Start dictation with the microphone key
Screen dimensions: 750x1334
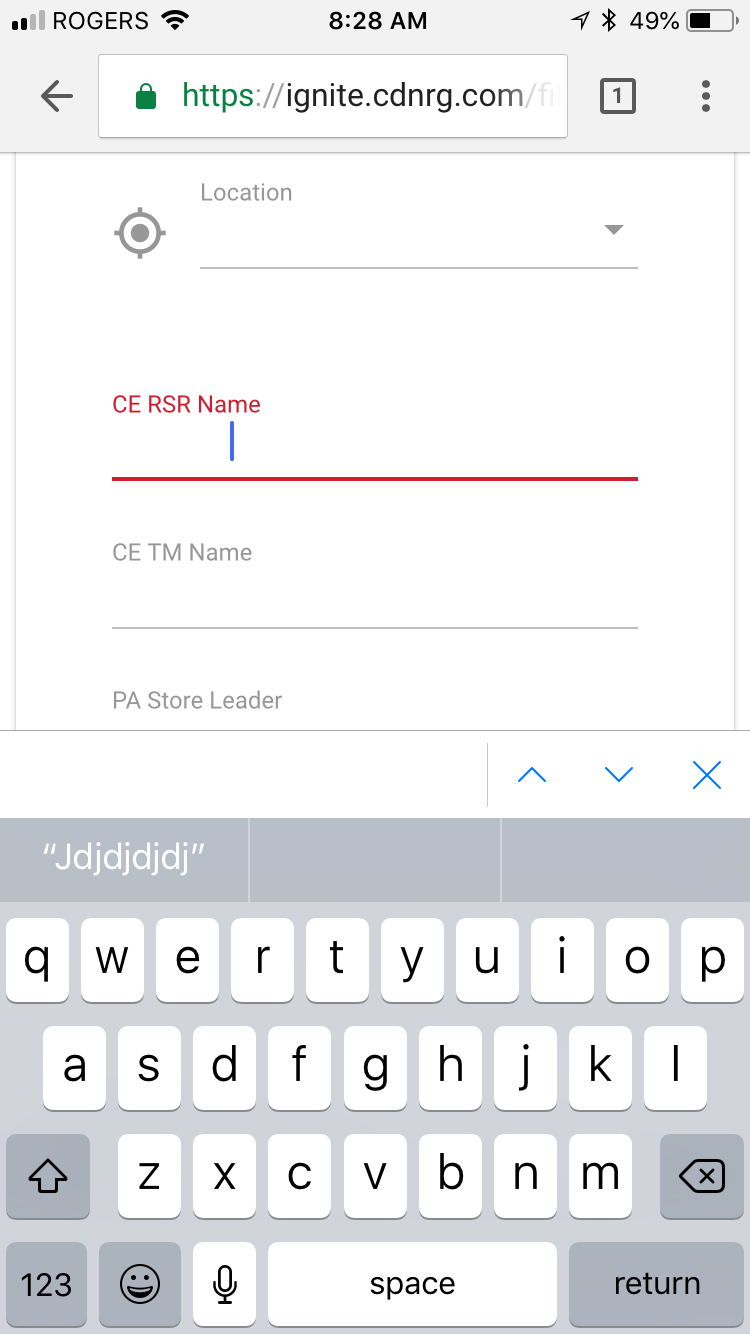coord(226,1284)
